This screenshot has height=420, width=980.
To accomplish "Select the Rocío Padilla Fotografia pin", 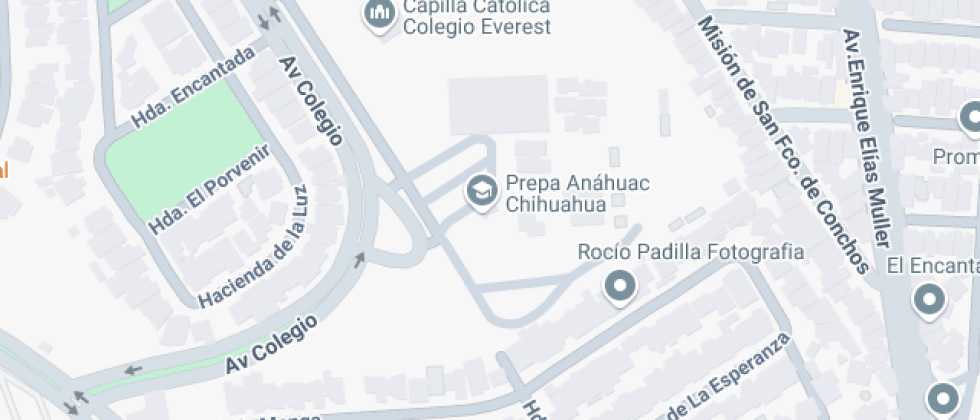I will pyautogui.click(x=621, y=286).
